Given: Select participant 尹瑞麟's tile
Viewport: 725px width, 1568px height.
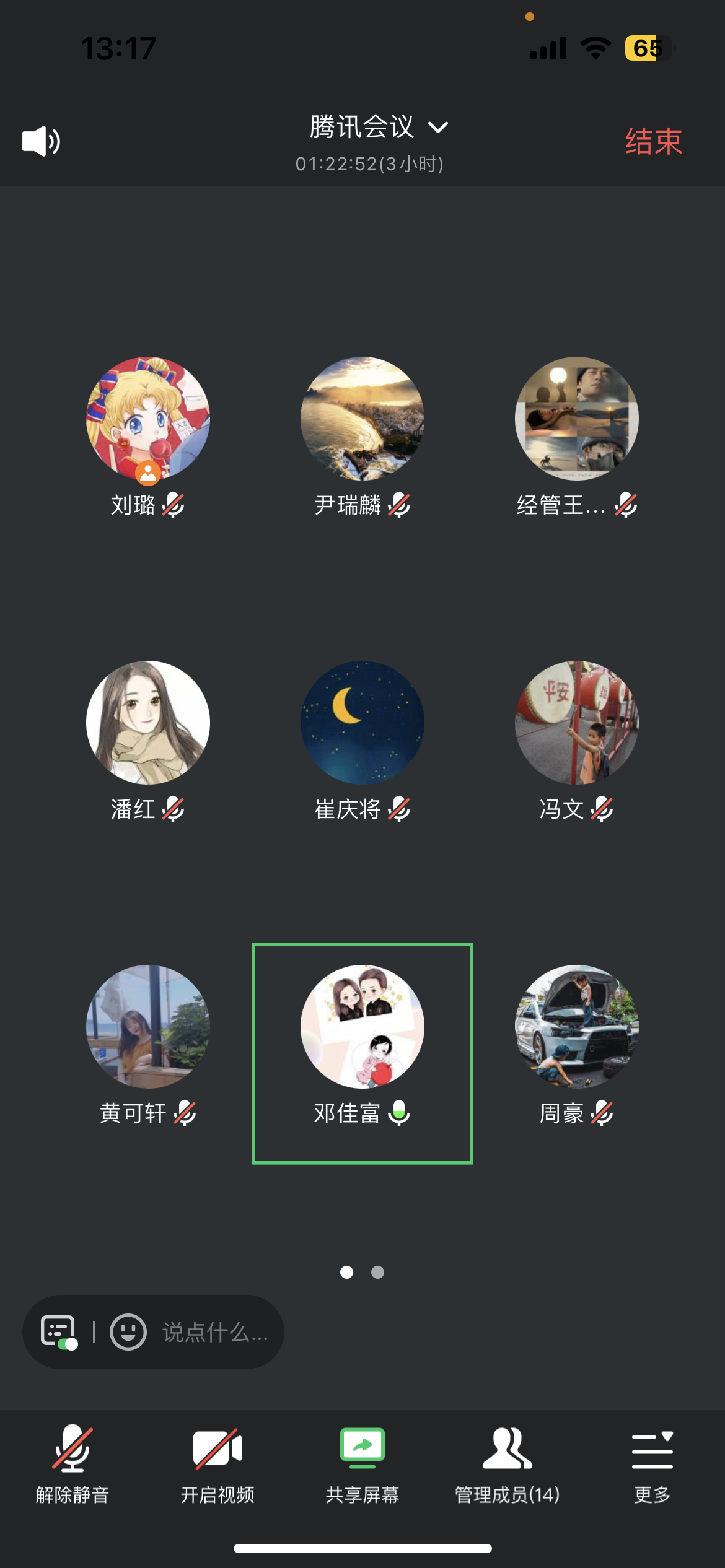Looking at the screenshot, I should pos(362,419).
